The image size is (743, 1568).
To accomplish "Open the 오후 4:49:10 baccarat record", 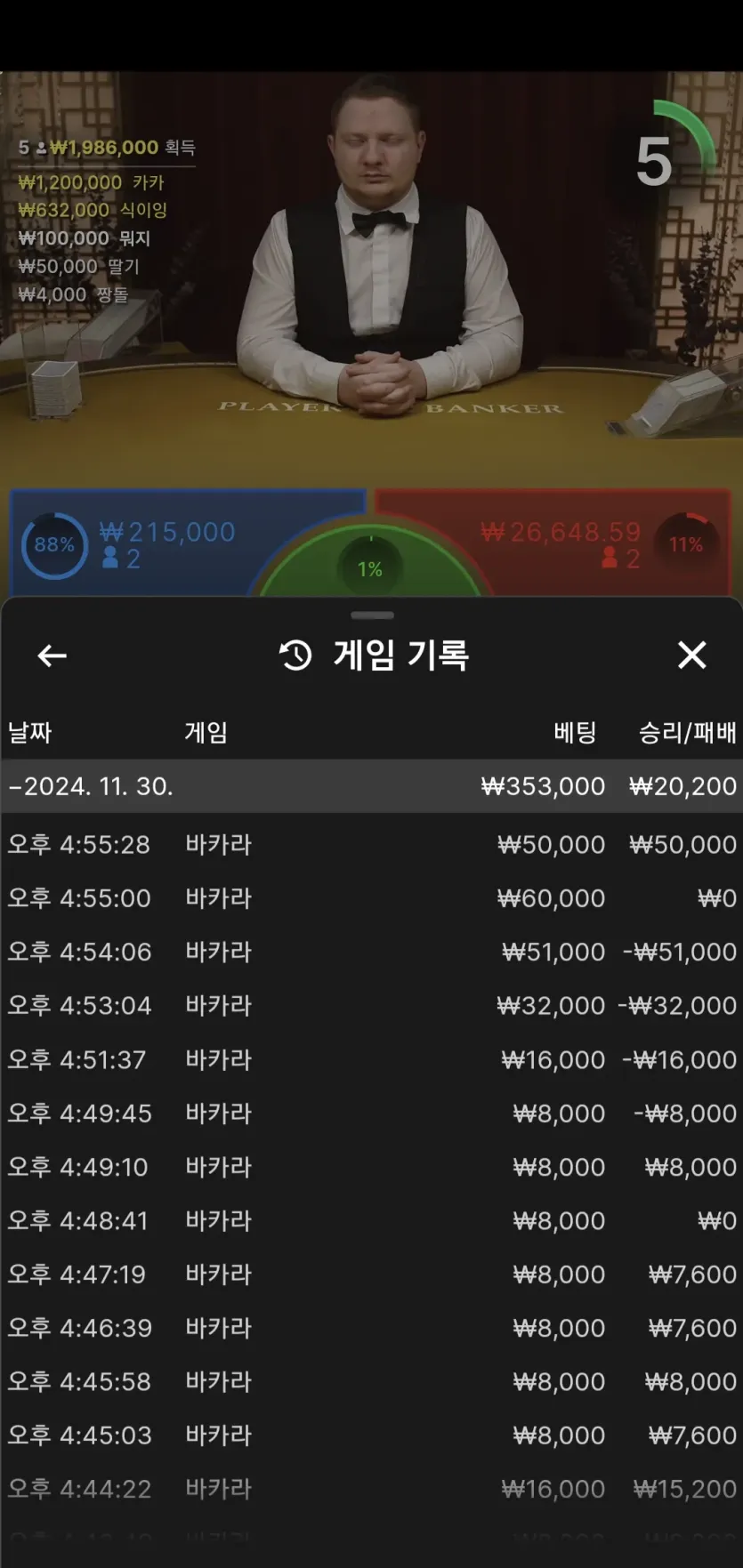I will [x=371, y=1167].
